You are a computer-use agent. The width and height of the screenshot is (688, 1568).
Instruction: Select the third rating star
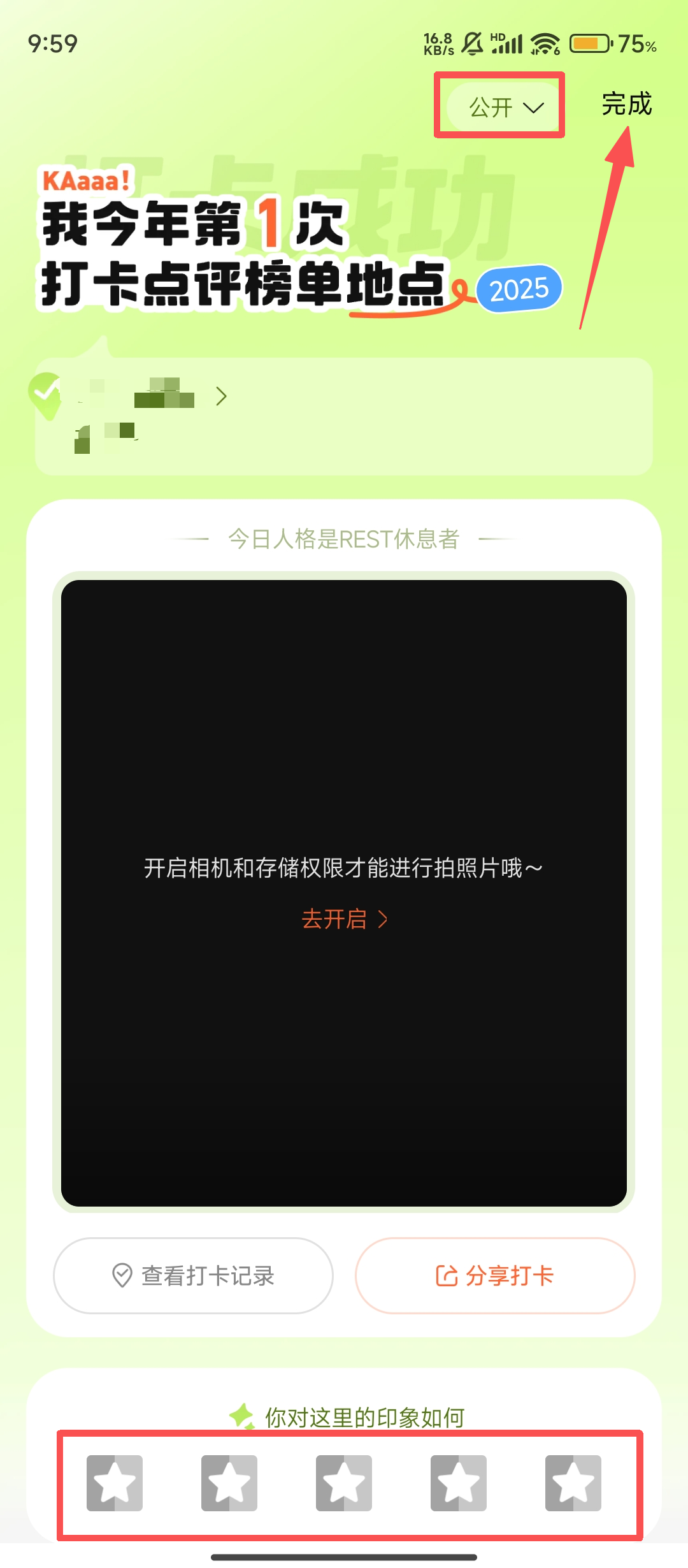[344, 1483]
